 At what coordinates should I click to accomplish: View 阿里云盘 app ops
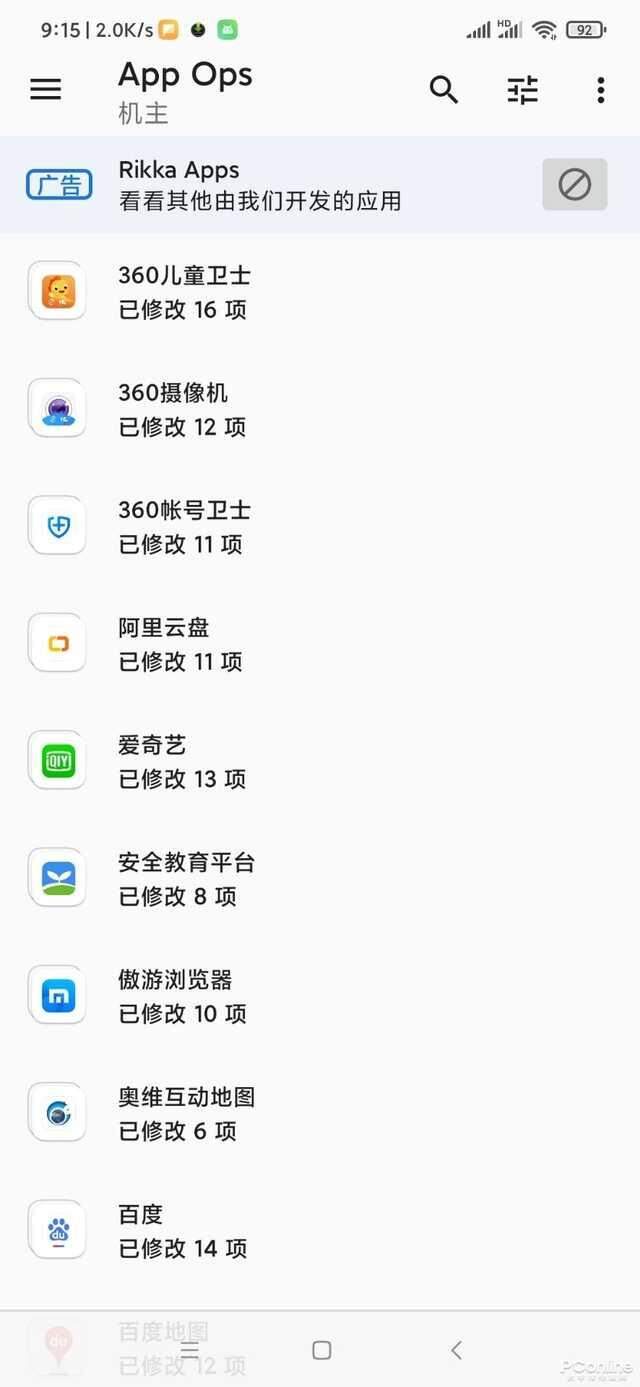tap(320, 643)
